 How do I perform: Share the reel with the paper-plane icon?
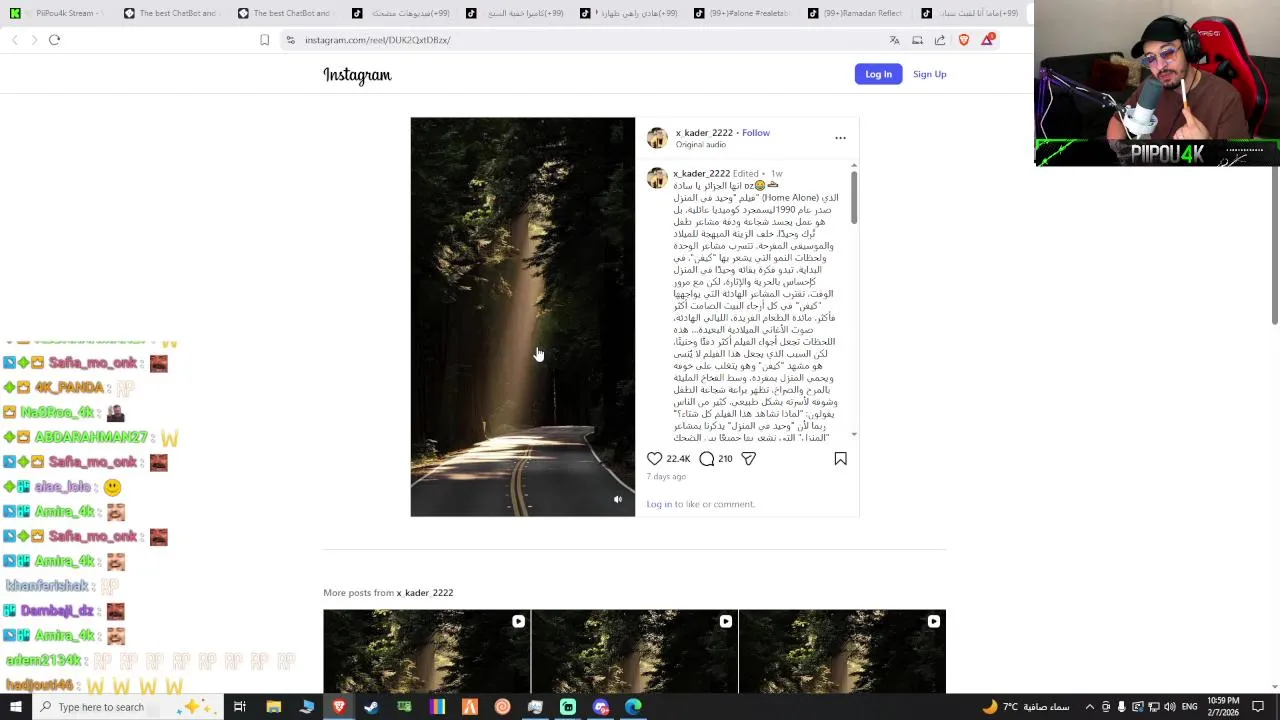point(748,459)
